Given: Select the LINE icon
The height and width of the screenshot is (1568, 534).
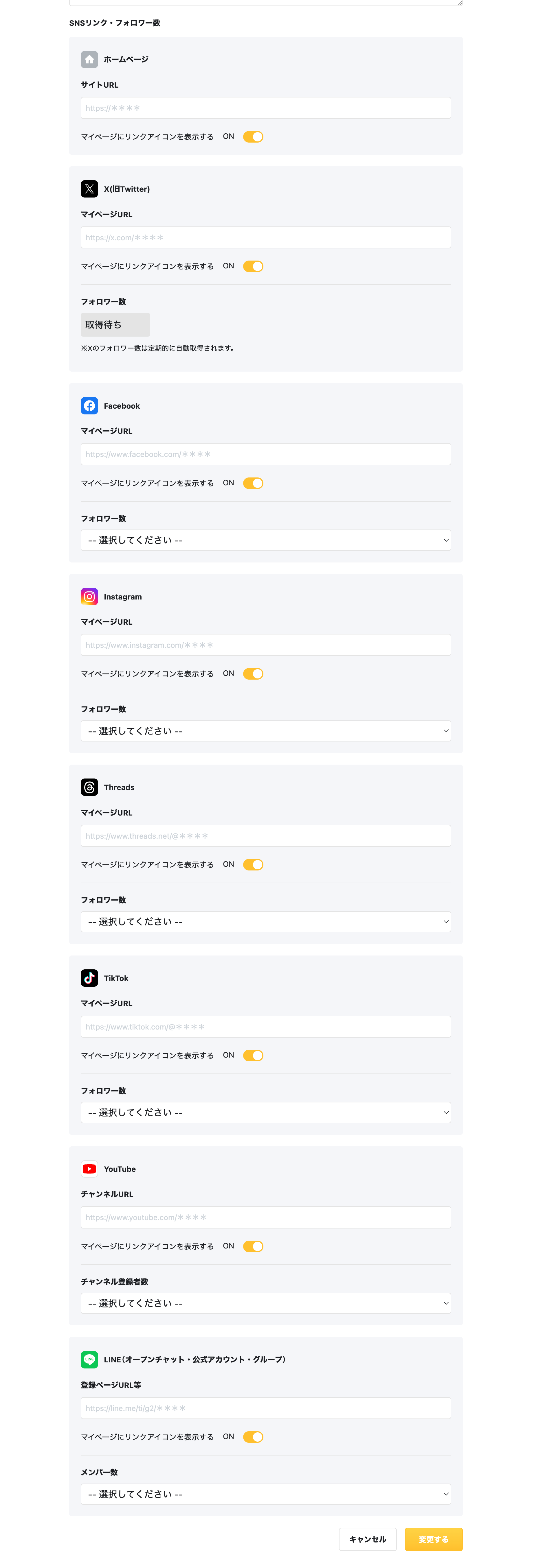Looking at the screenshot, I should [89, 1359].
